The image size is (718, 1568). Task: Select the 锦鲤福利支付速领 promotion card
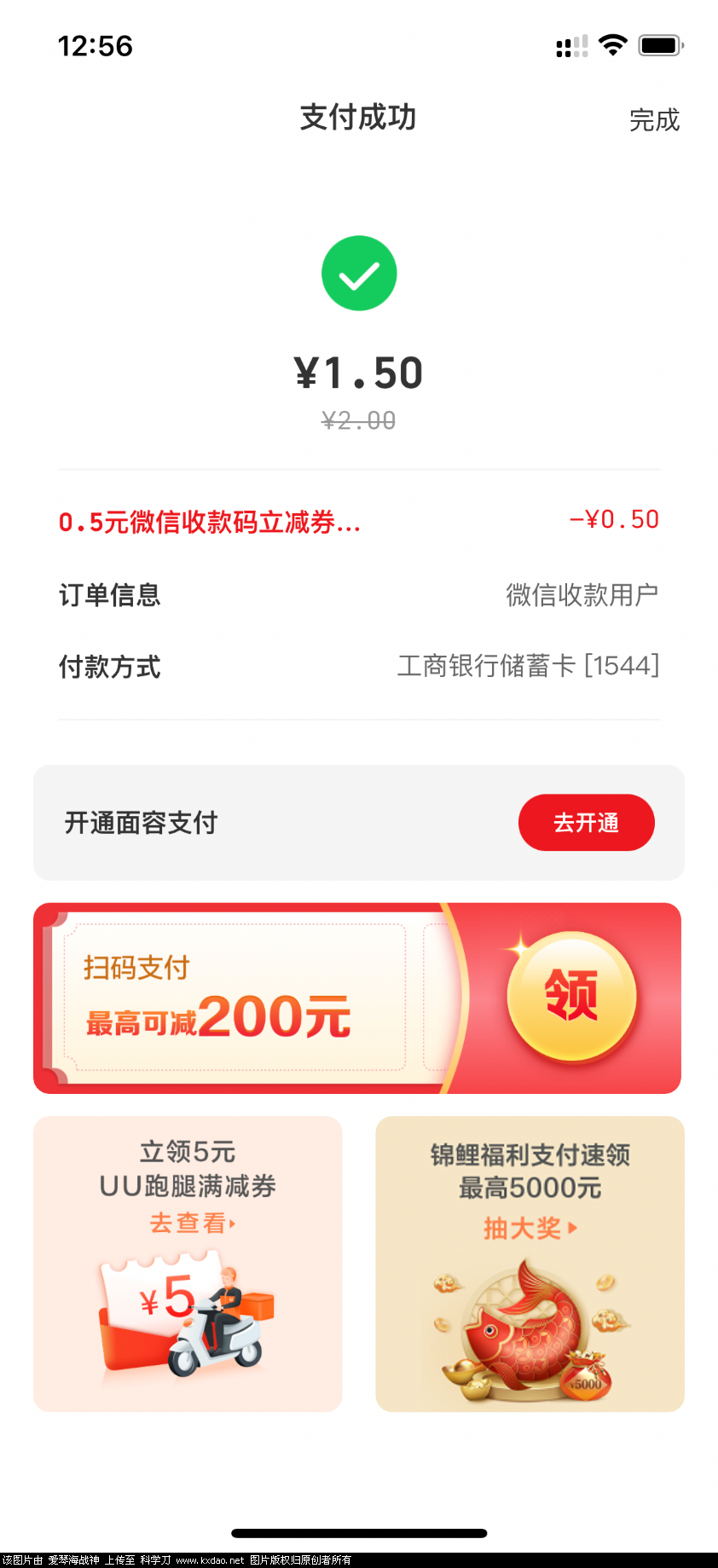click(x=529, y=1264)
